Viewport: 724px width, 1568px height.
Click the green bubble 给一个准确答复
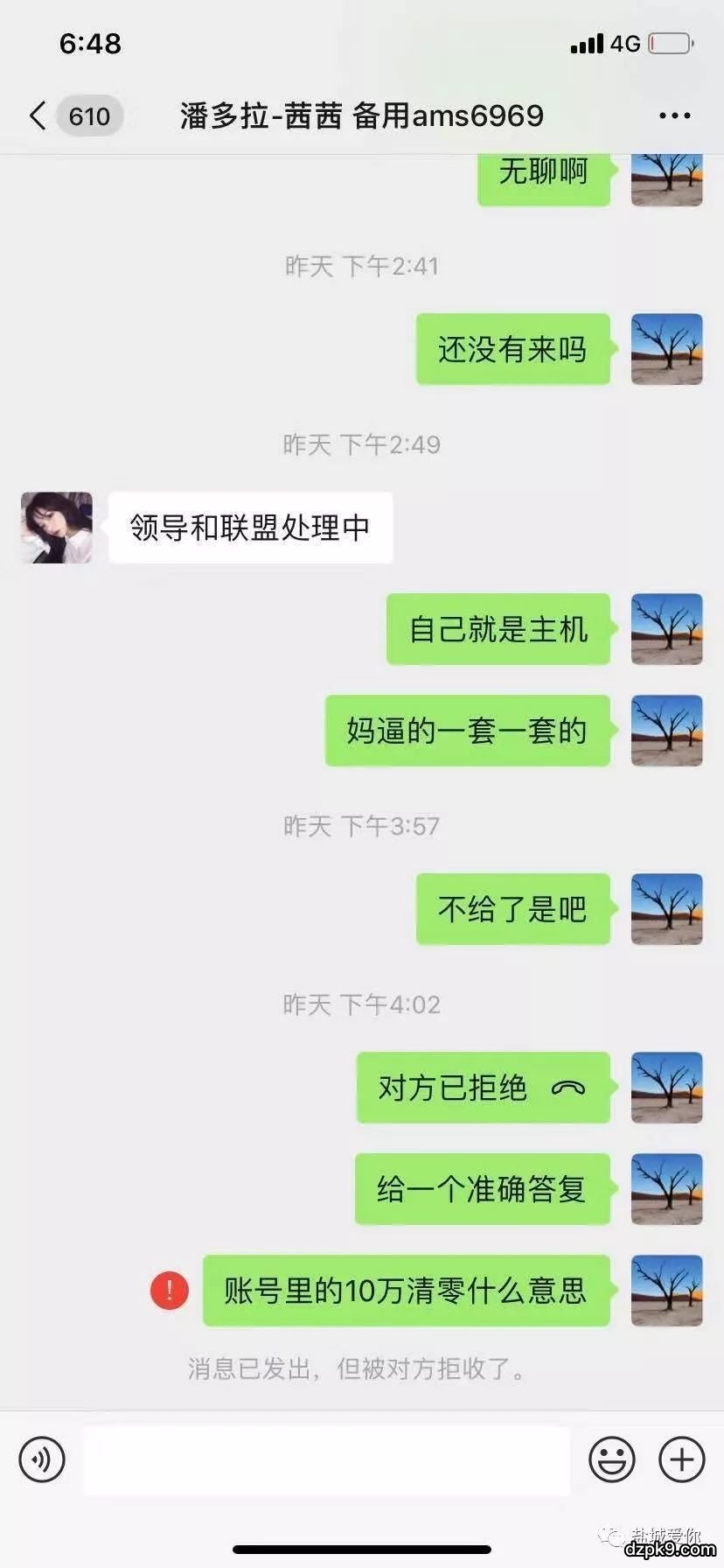click(x=482, y=1188)
